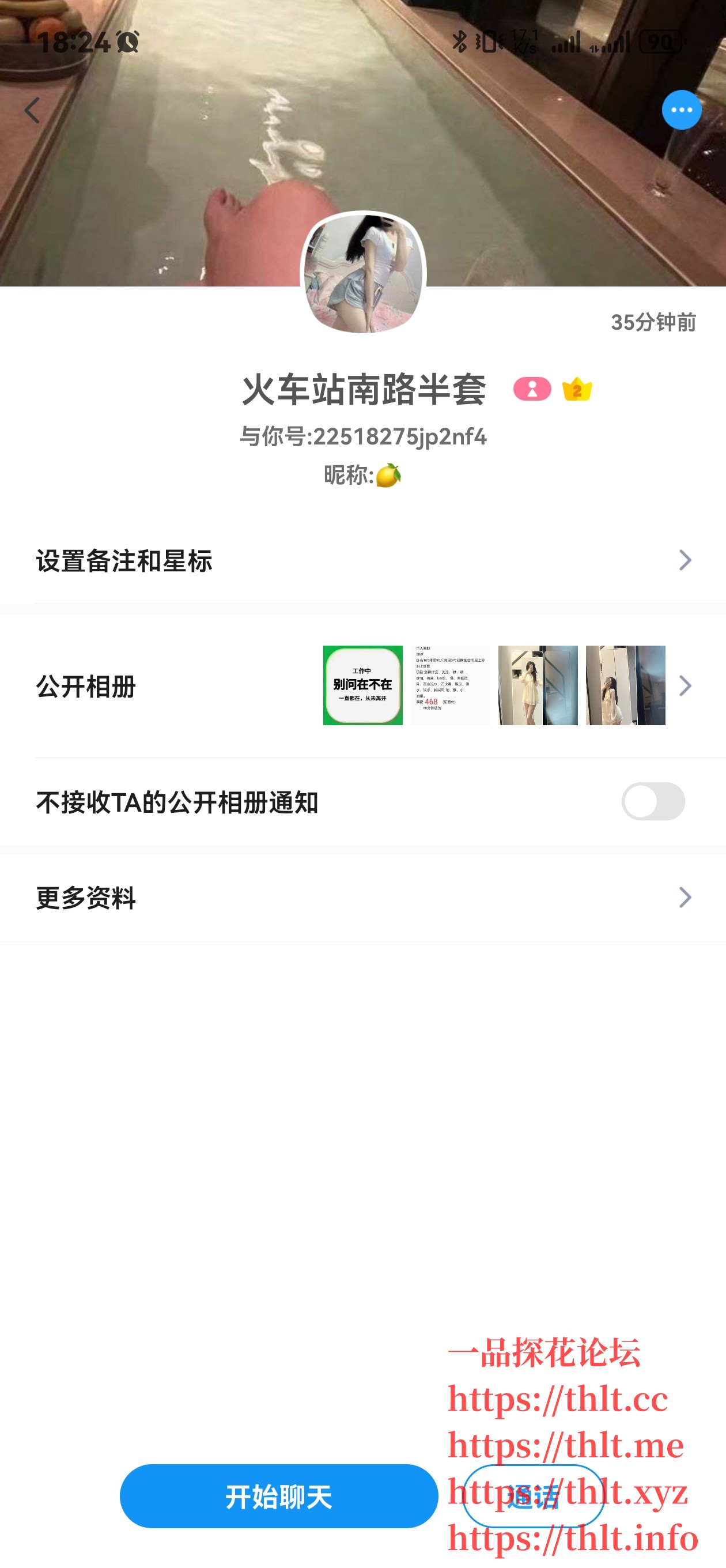The image size is (726, 1568).
Task: Open the green 别问在不在 album image
Action: 362,685
